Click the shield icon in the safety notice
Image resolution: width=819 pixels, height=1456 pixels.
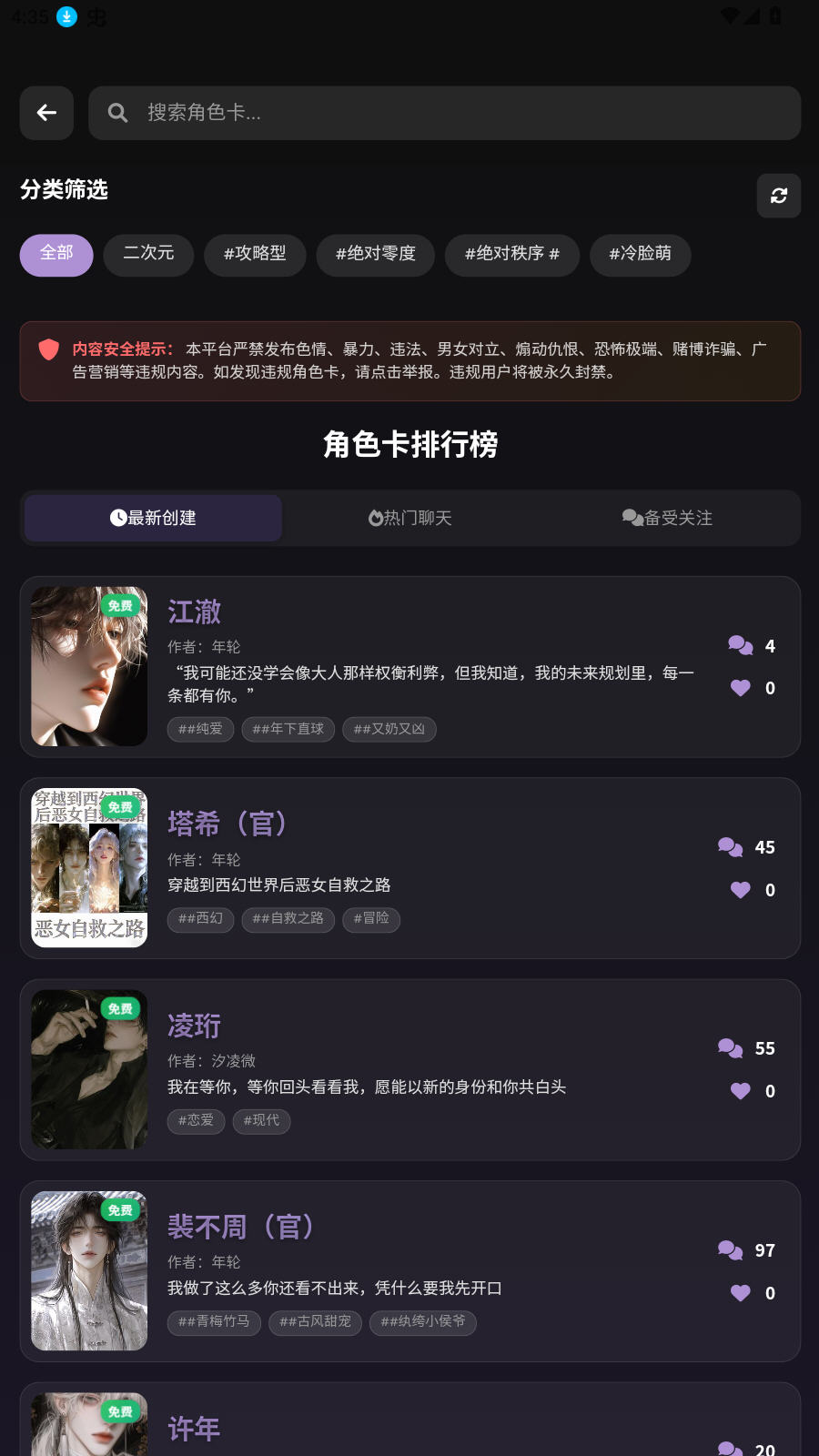pos(48,349)
